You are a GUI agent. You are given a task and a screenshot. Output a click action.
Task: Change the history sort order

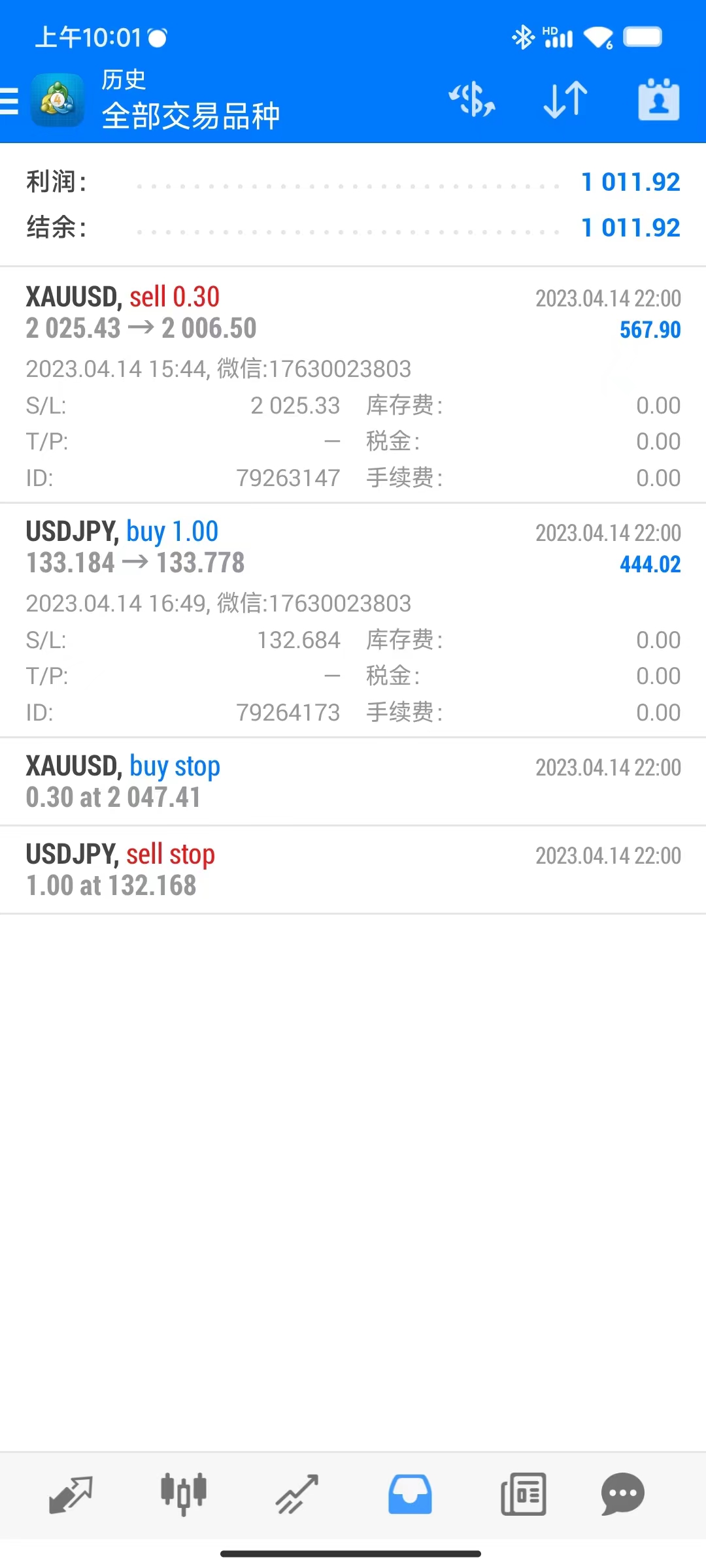[x=565, y=100]
